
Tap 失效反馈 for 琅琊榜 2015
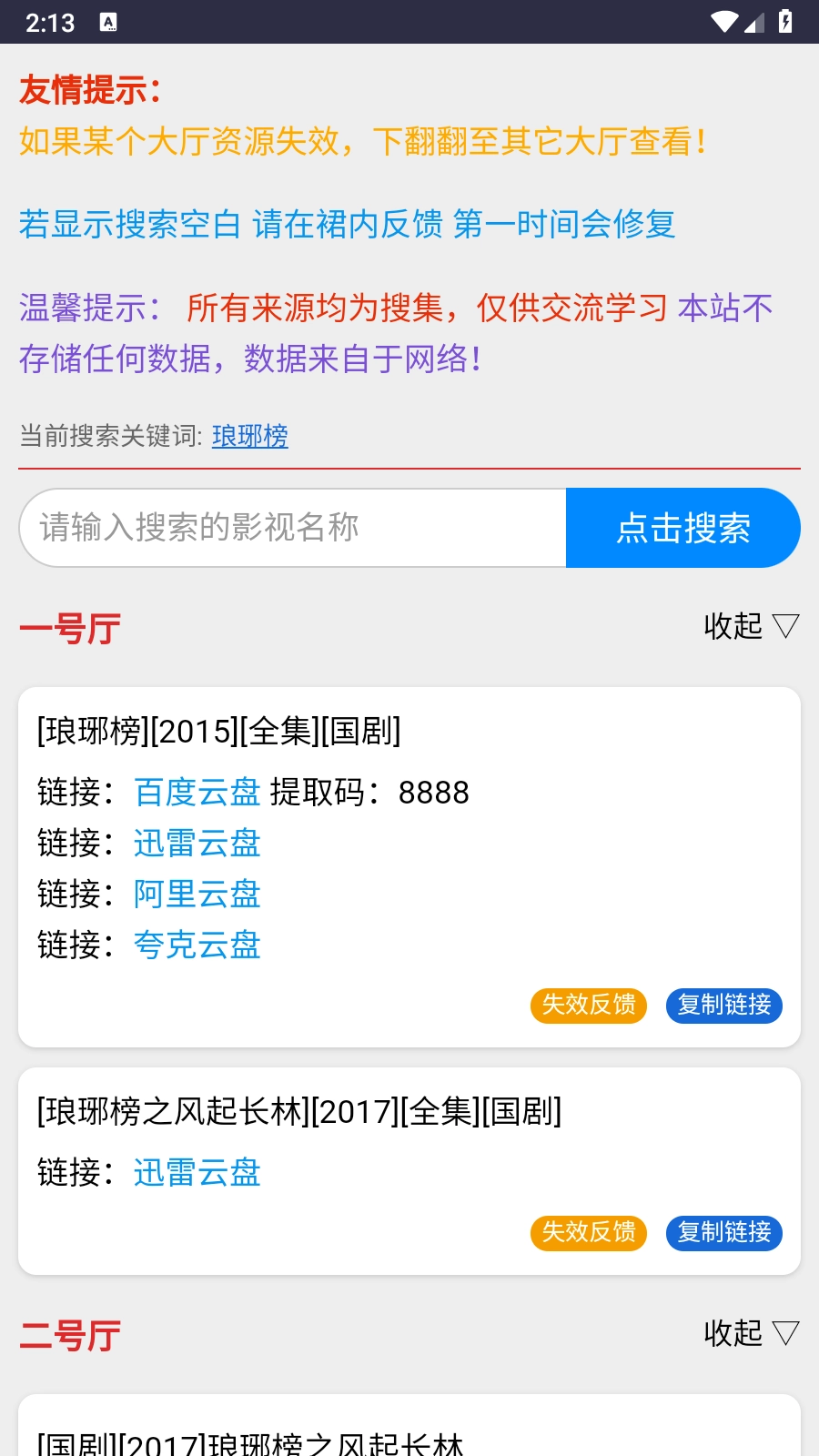click(x=588, y=1006)
